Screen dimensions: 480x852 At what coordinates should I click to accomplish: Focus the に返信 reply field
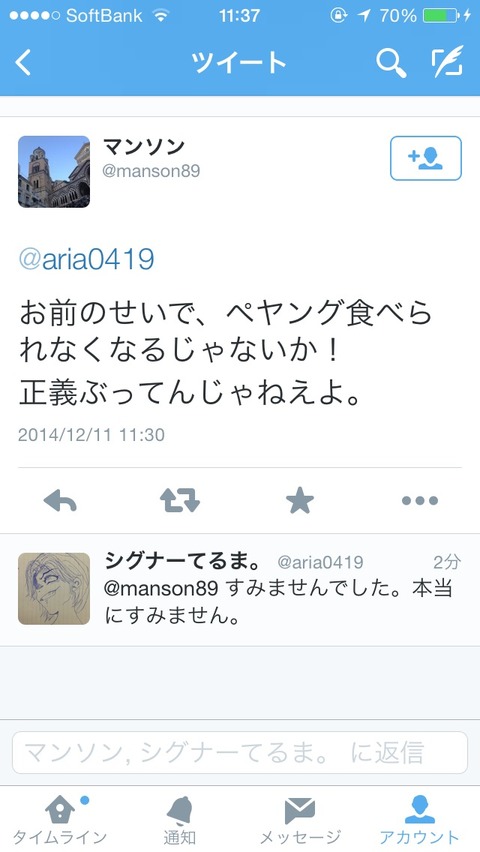[240, 753]
